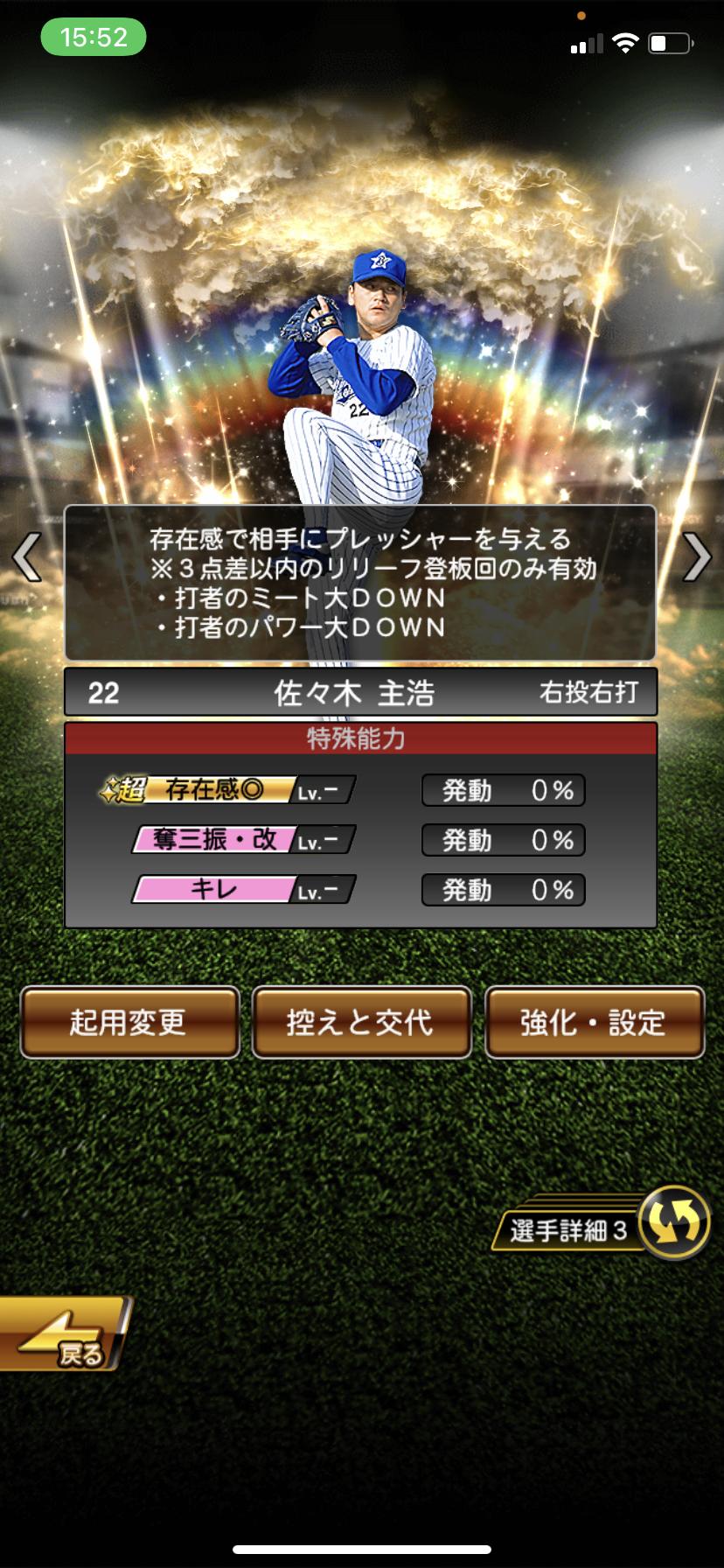Return with the 戻る back button
Screen dimensions: 724x1568
point(65,1333)
